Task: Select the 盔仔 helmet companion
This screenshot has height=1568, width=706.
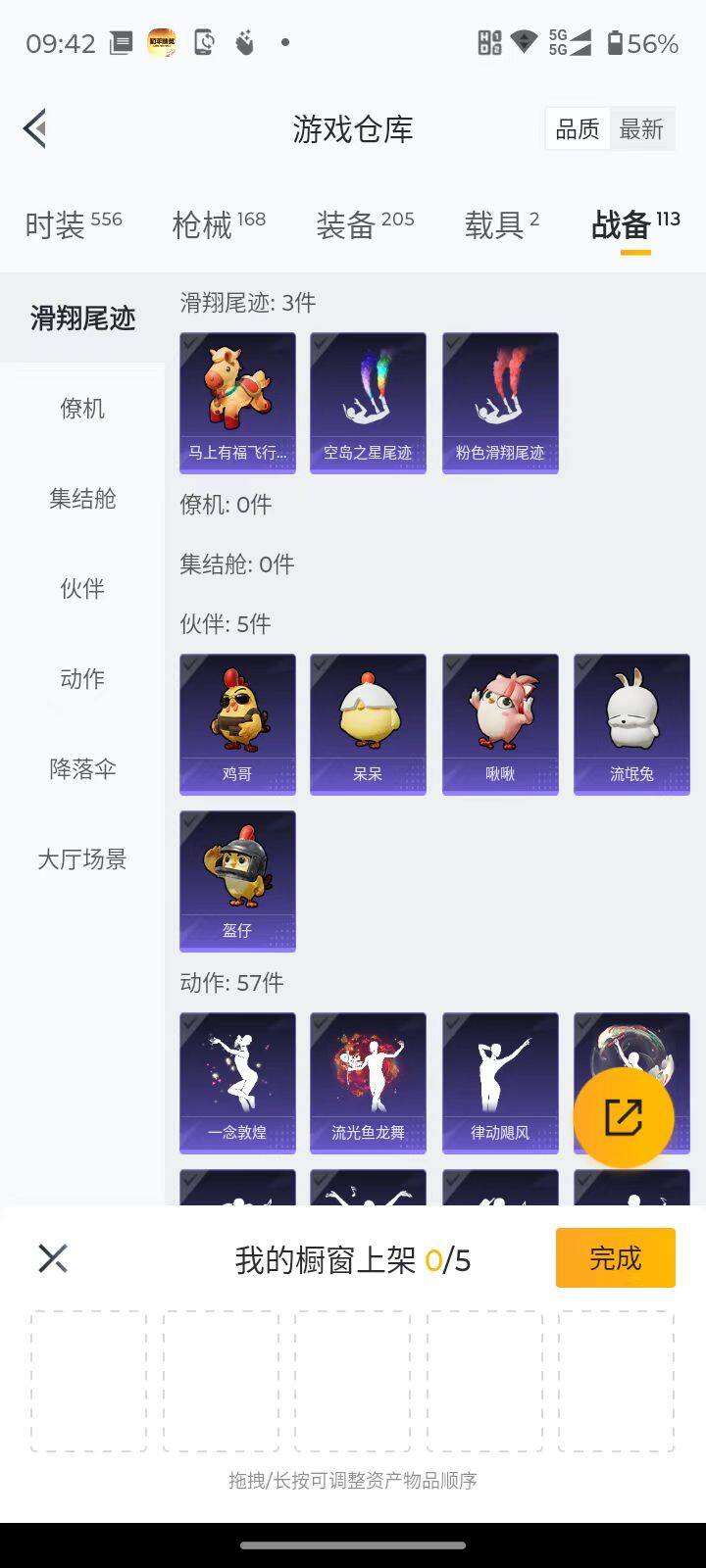Action: coord(237,881)
